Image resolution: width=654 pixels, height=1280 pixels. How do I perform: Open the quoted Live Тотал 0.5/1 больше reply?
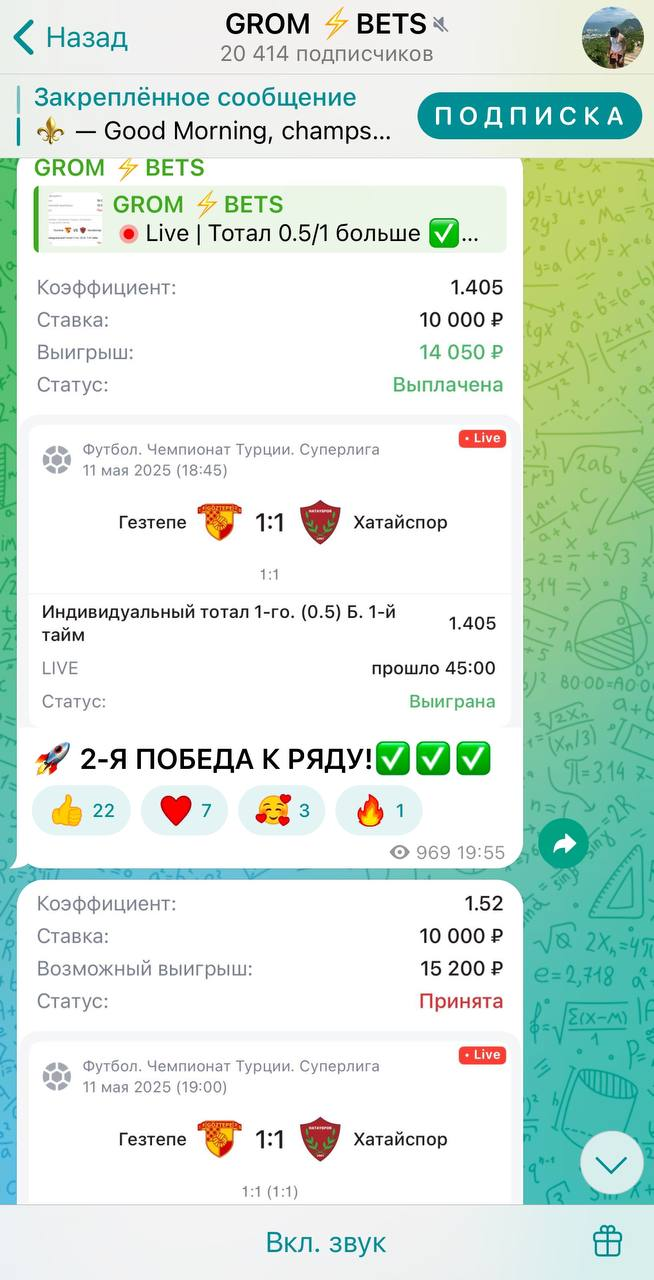(270, 219)
